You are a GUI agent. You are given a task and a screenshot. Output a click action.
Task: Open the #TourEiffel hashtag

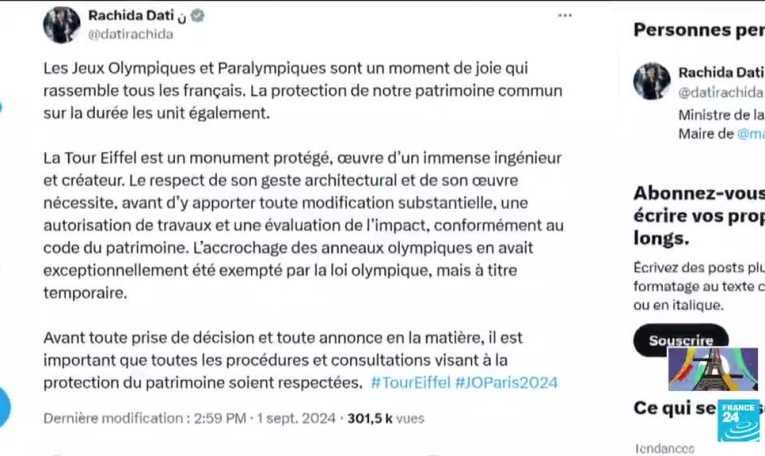click(410, 382)
